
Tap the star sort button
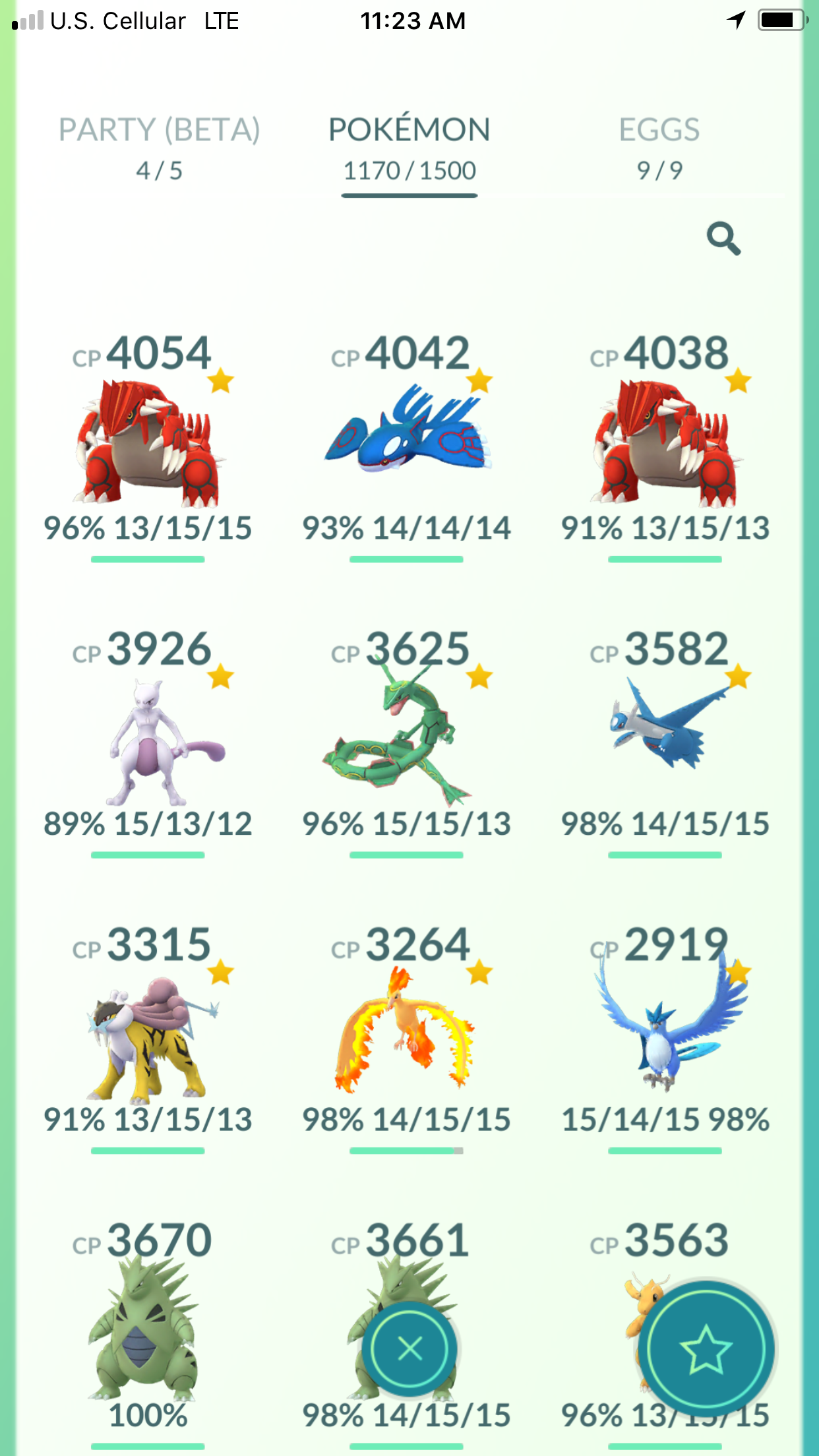706,1350
